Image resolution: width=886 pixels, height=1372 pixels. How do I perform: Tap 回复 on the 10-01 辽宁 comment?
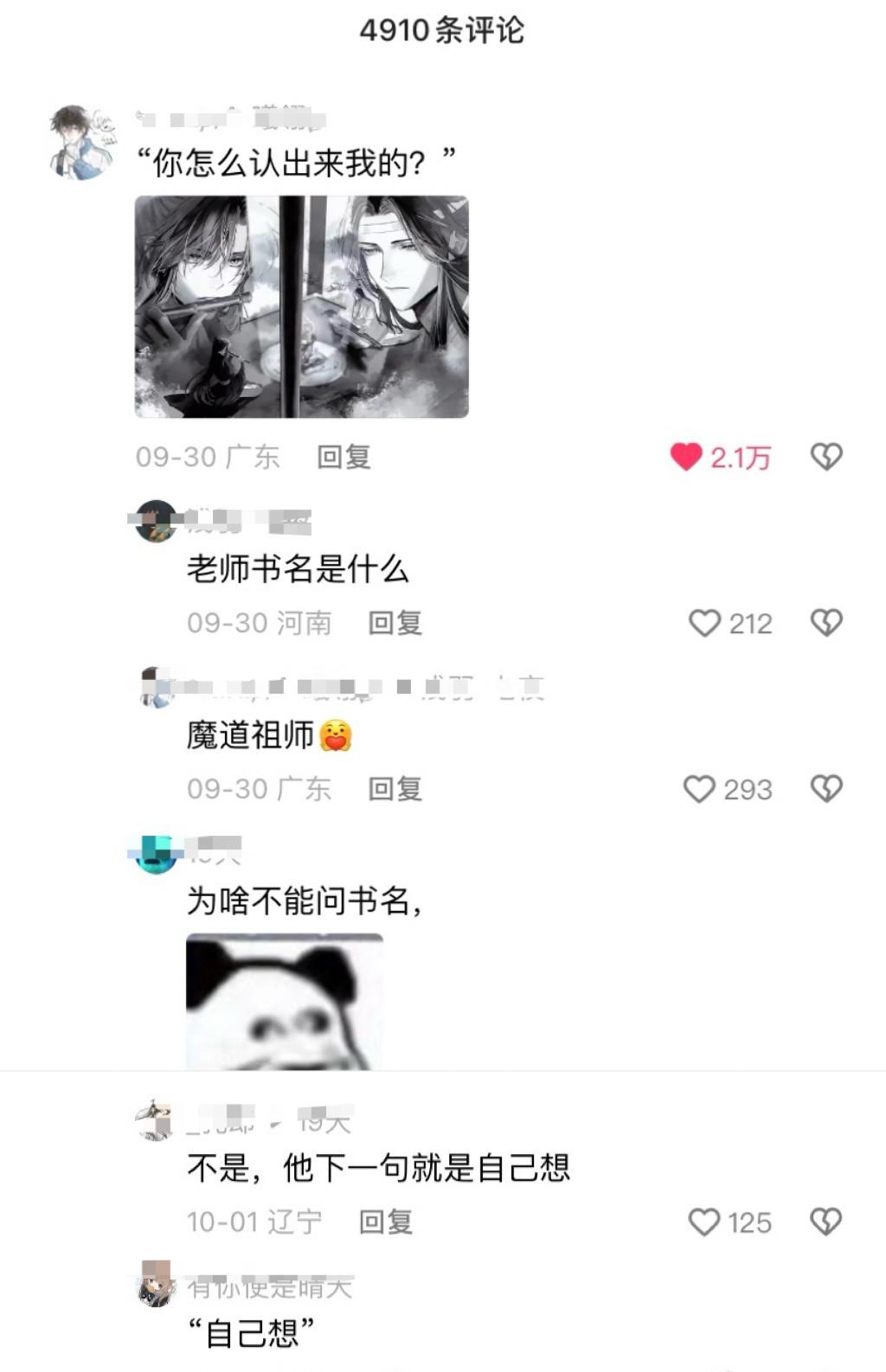coord(386,1222)
